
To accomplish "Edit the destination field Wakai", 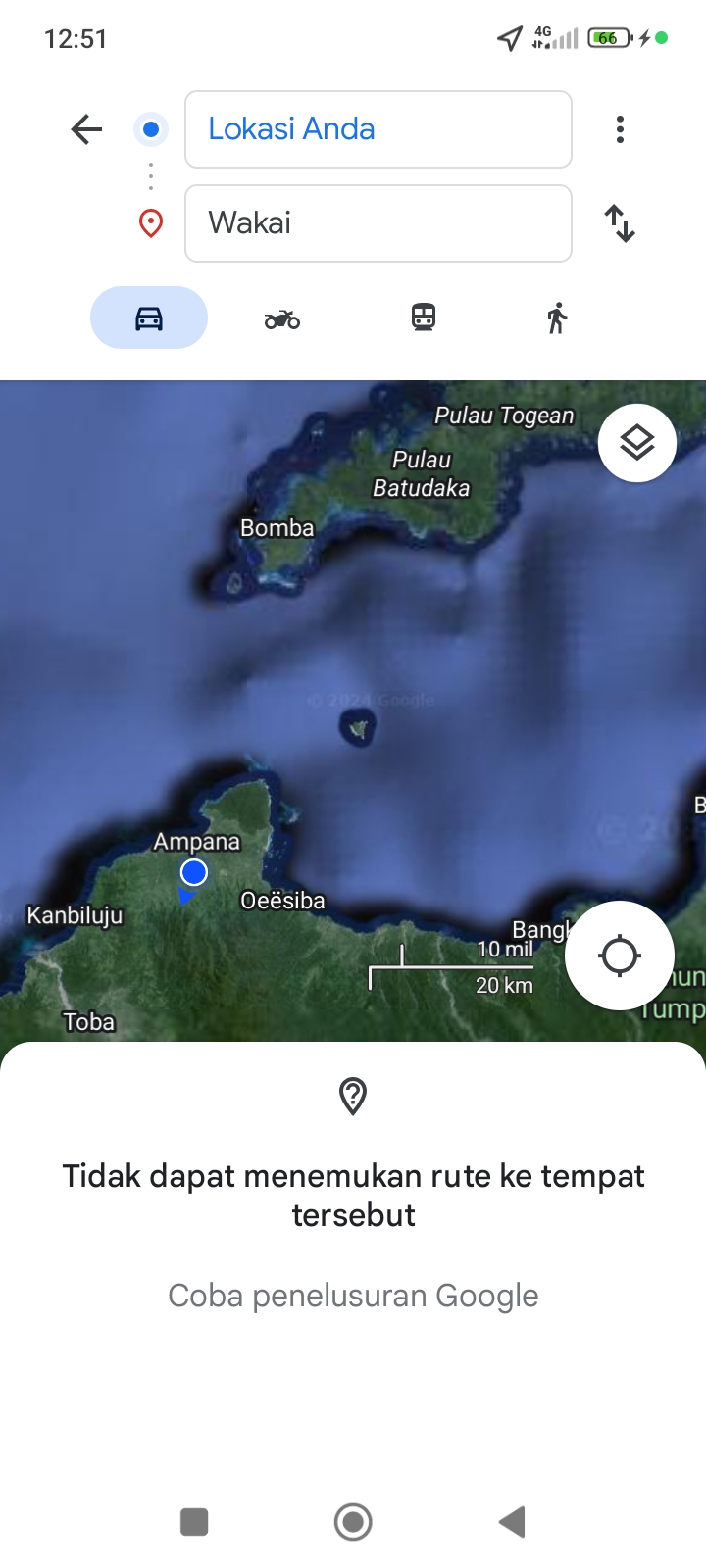I will 378,223.
